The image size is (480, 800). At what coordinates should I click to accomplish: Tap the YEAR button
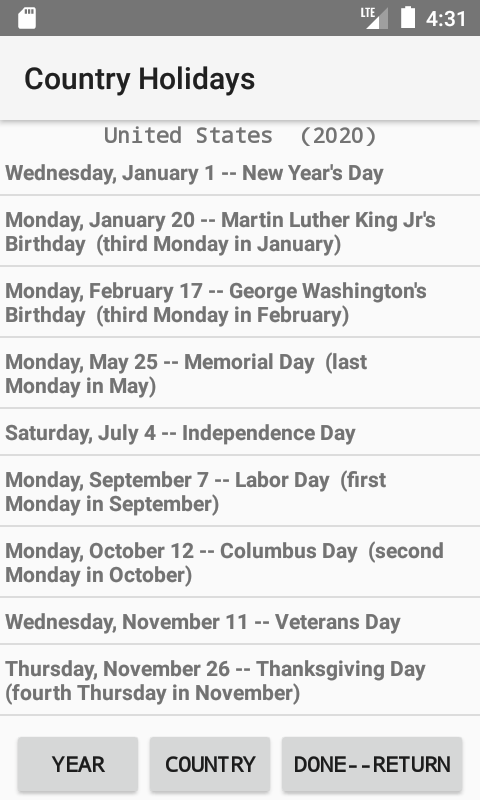coord(78,764)
